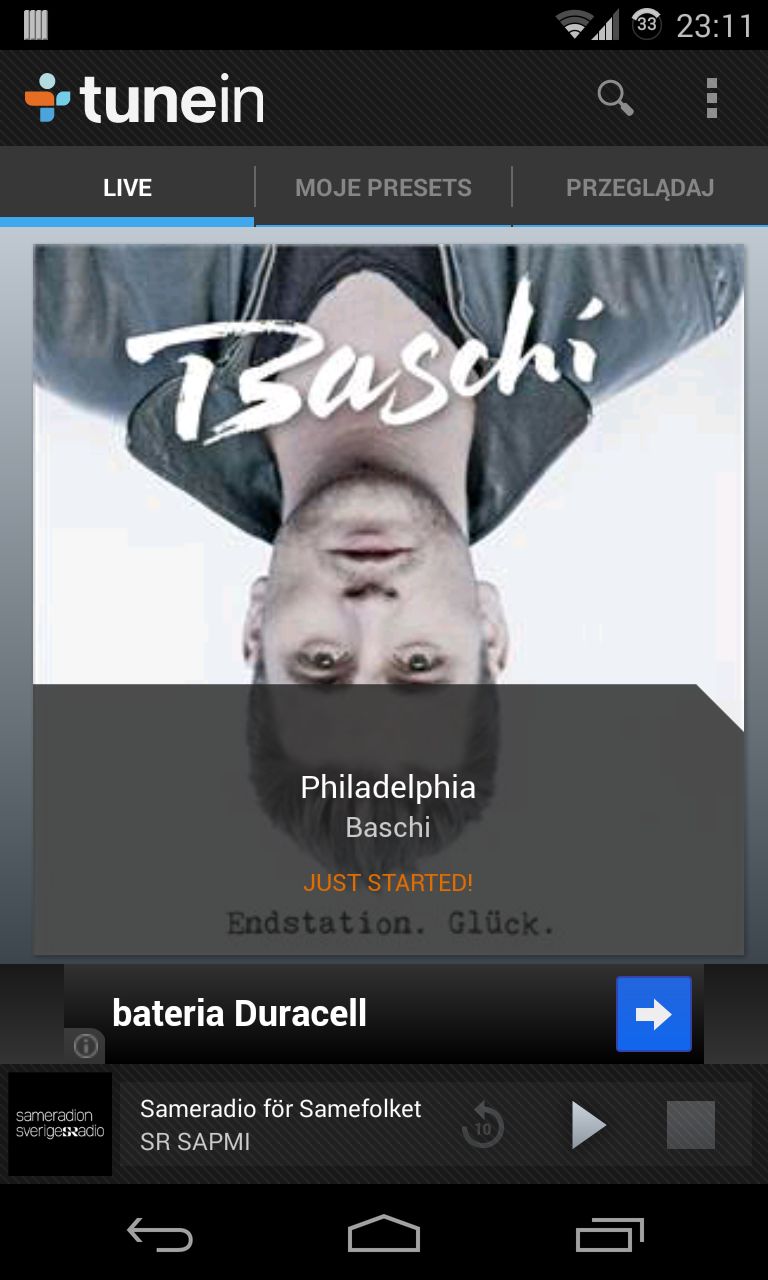This screenshot has height=1280, width=768.
Task: Open the search magnifier icon
Action: pyautogui.click(x=615, y=98)
